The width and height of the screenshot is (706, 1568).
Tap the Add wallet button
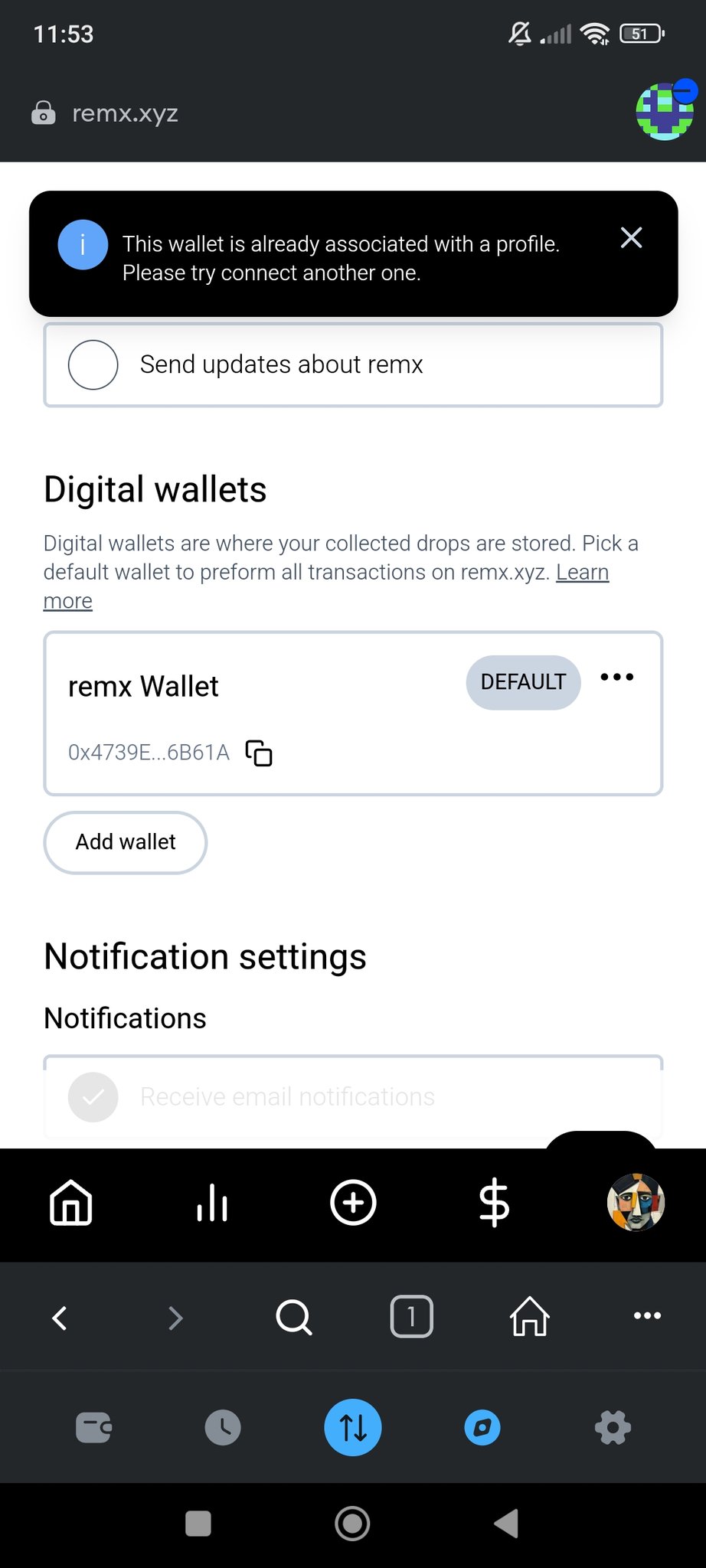(x=126, y=842)
